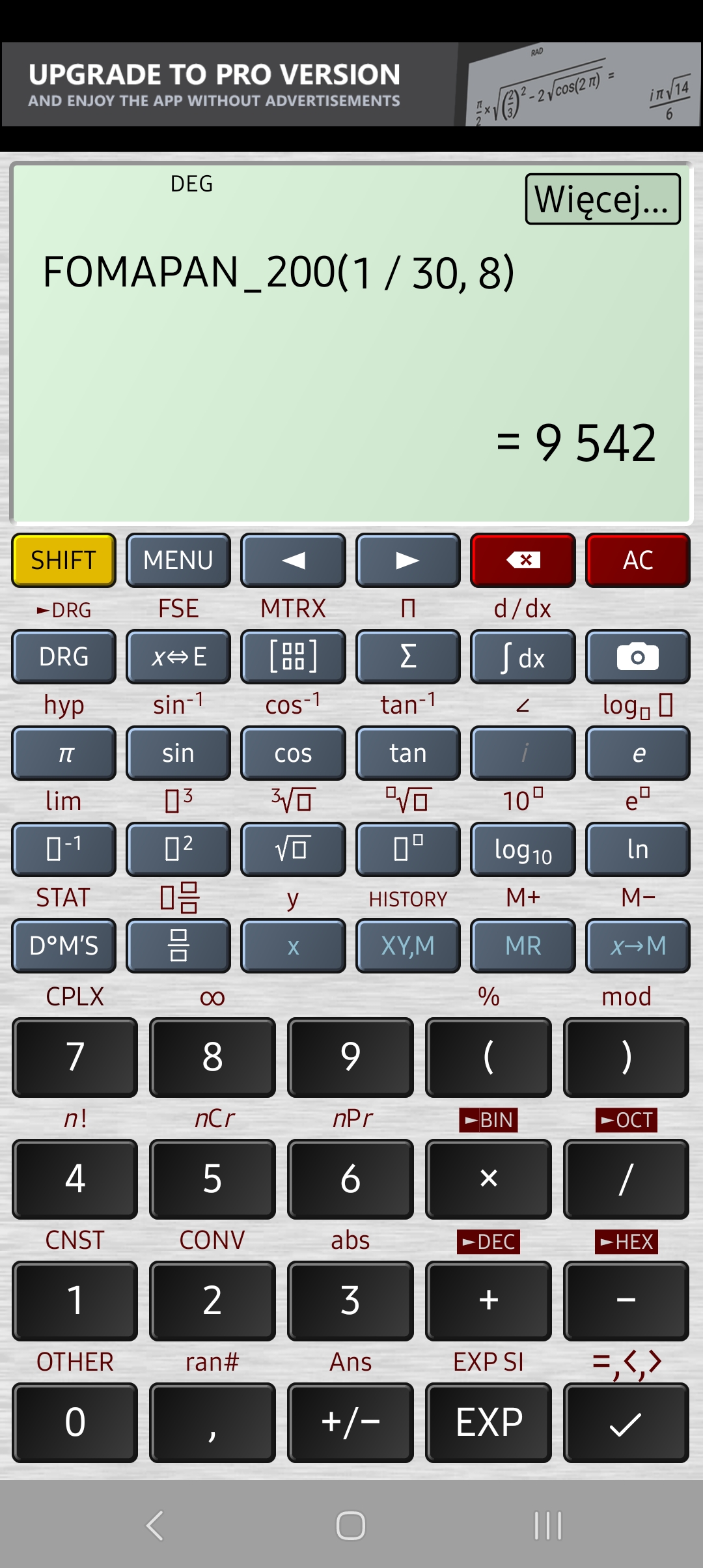This screenshot has width=703, height=1568.
Task: Move the cursor left with the arrow key
Action: click(x=293, y=561)
